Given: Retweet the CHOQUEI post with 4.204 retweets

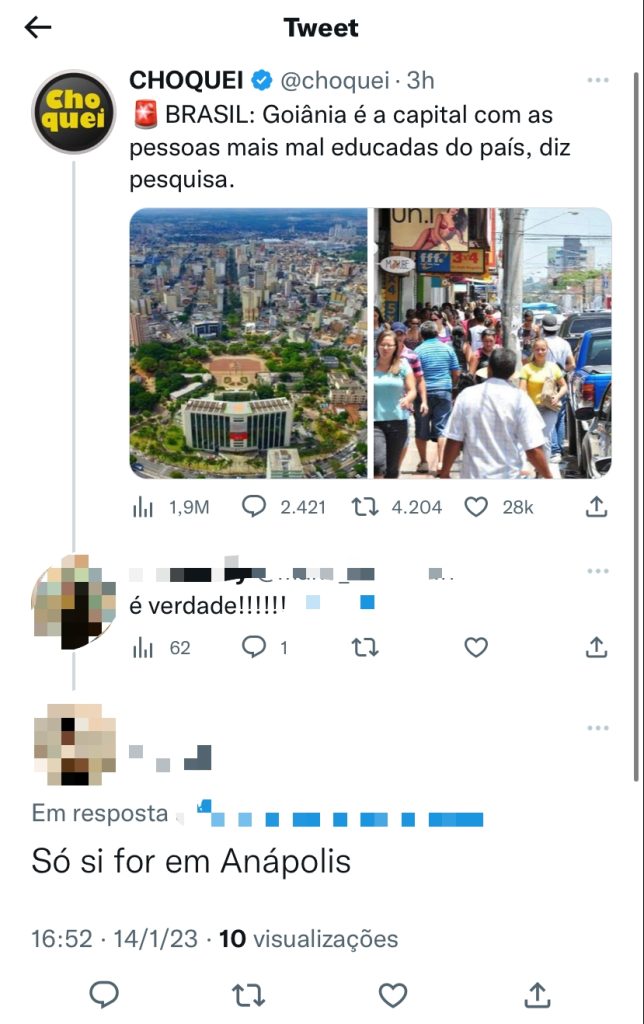Looking at the screenshot, I should click(x=396, y=508).
